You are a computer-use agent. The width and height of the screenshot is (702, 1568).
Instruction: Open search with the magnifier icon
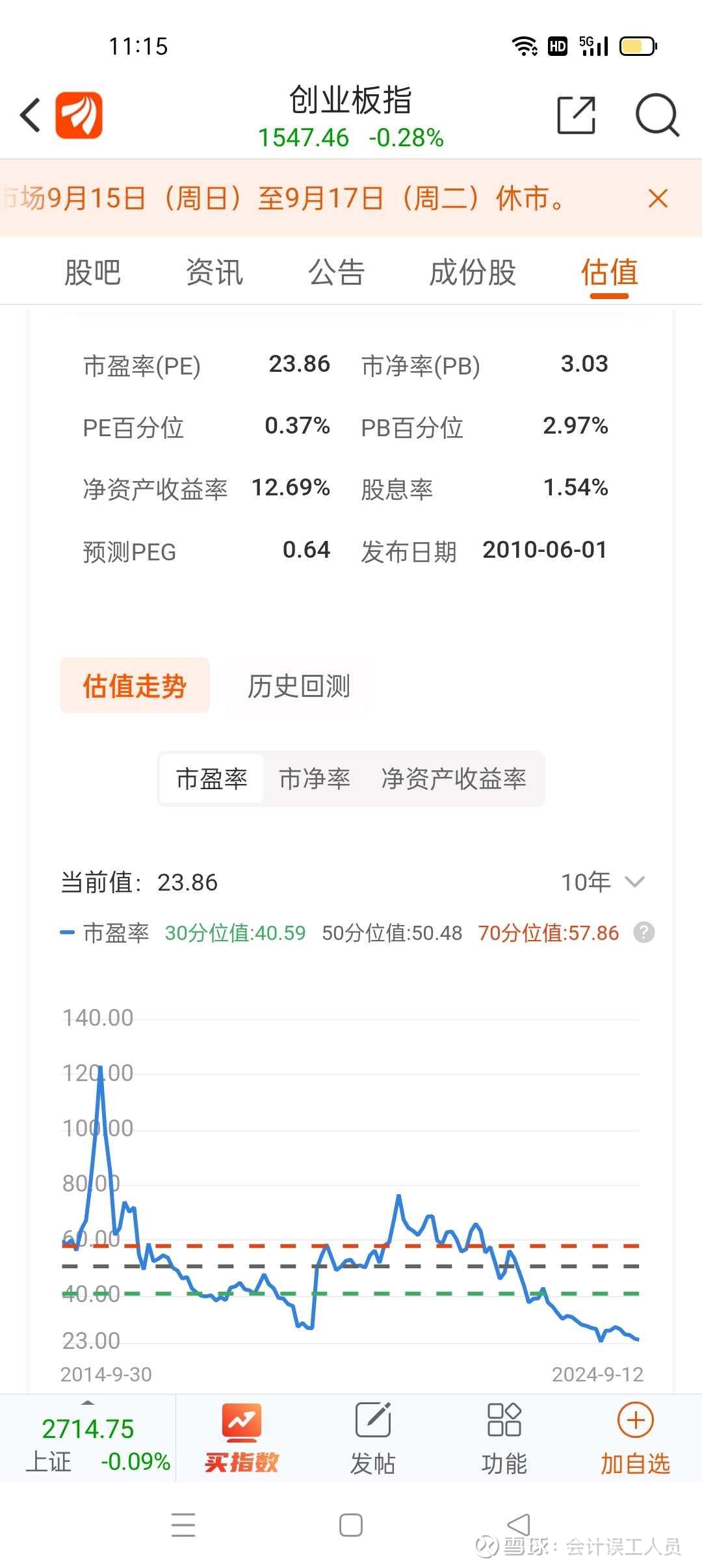coord(656,116)
